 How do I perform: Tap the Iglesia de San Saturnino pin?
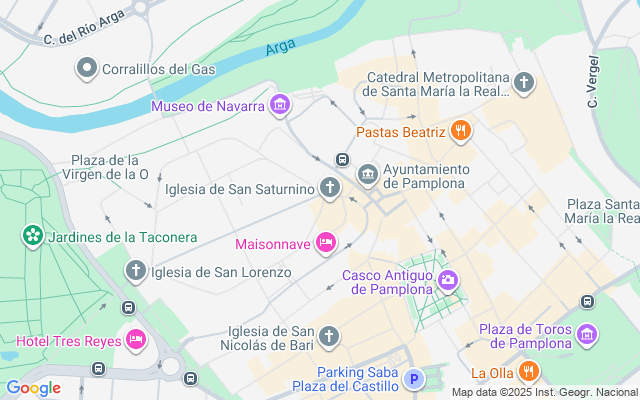[x=330, y=187]
